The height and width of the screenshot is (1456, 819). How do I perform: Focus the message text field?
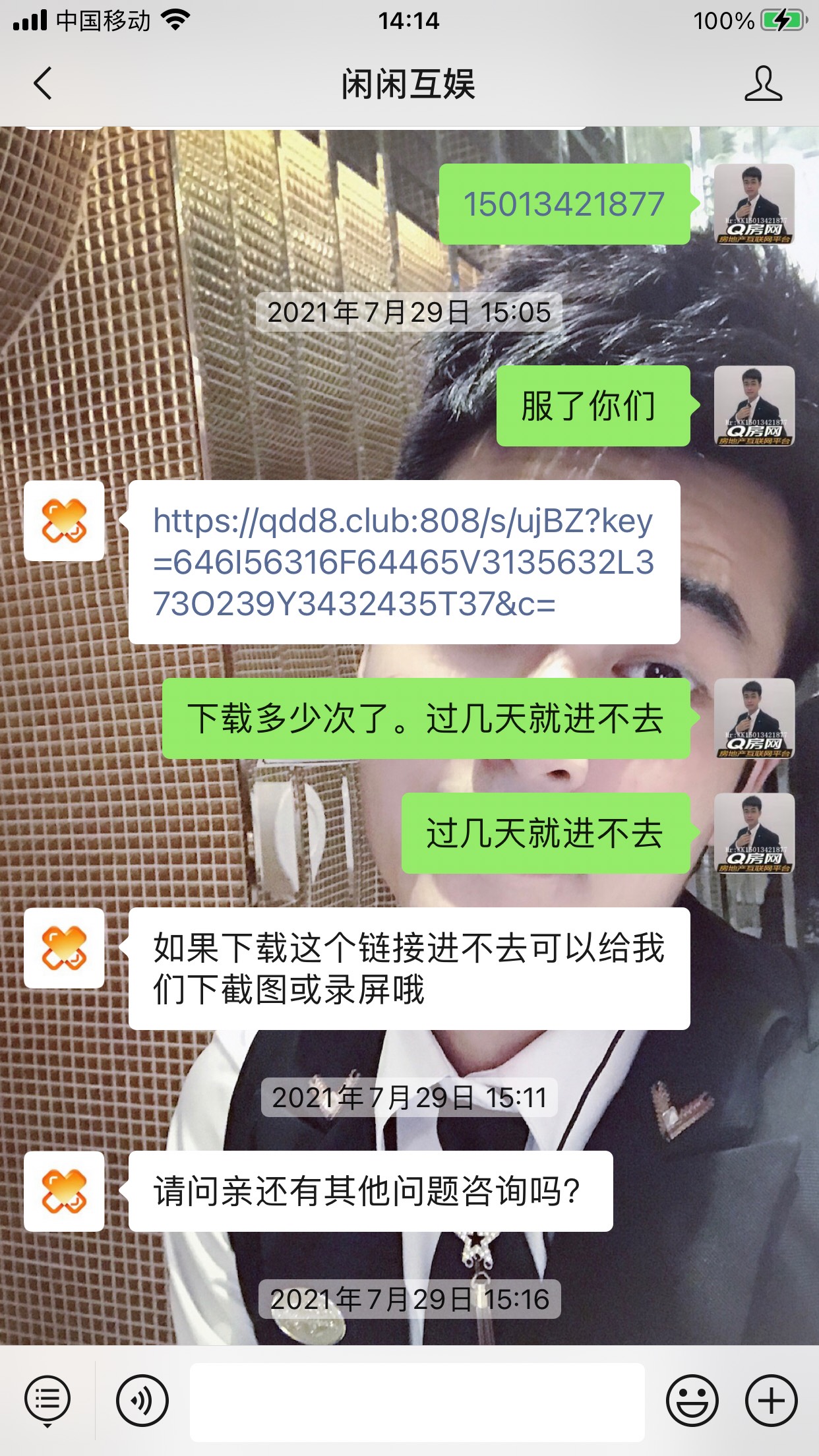[417, 1401]
